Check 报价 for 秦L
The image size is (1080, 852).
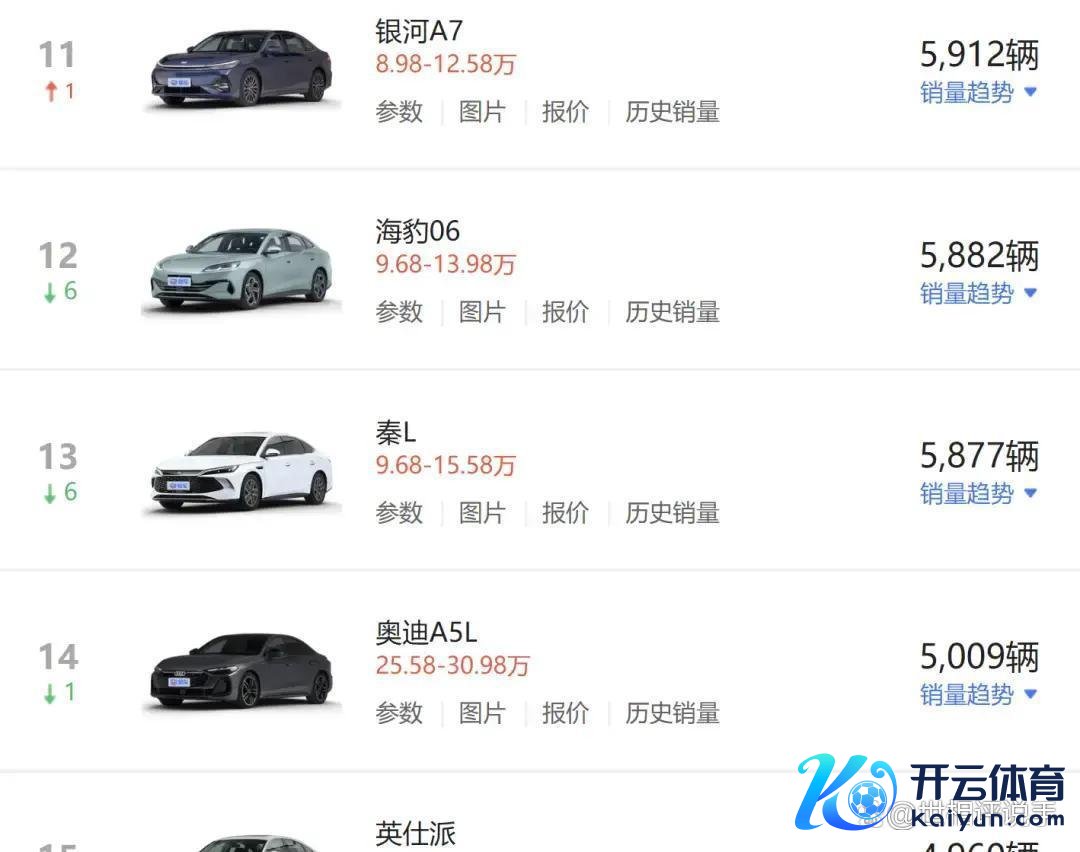565,513
